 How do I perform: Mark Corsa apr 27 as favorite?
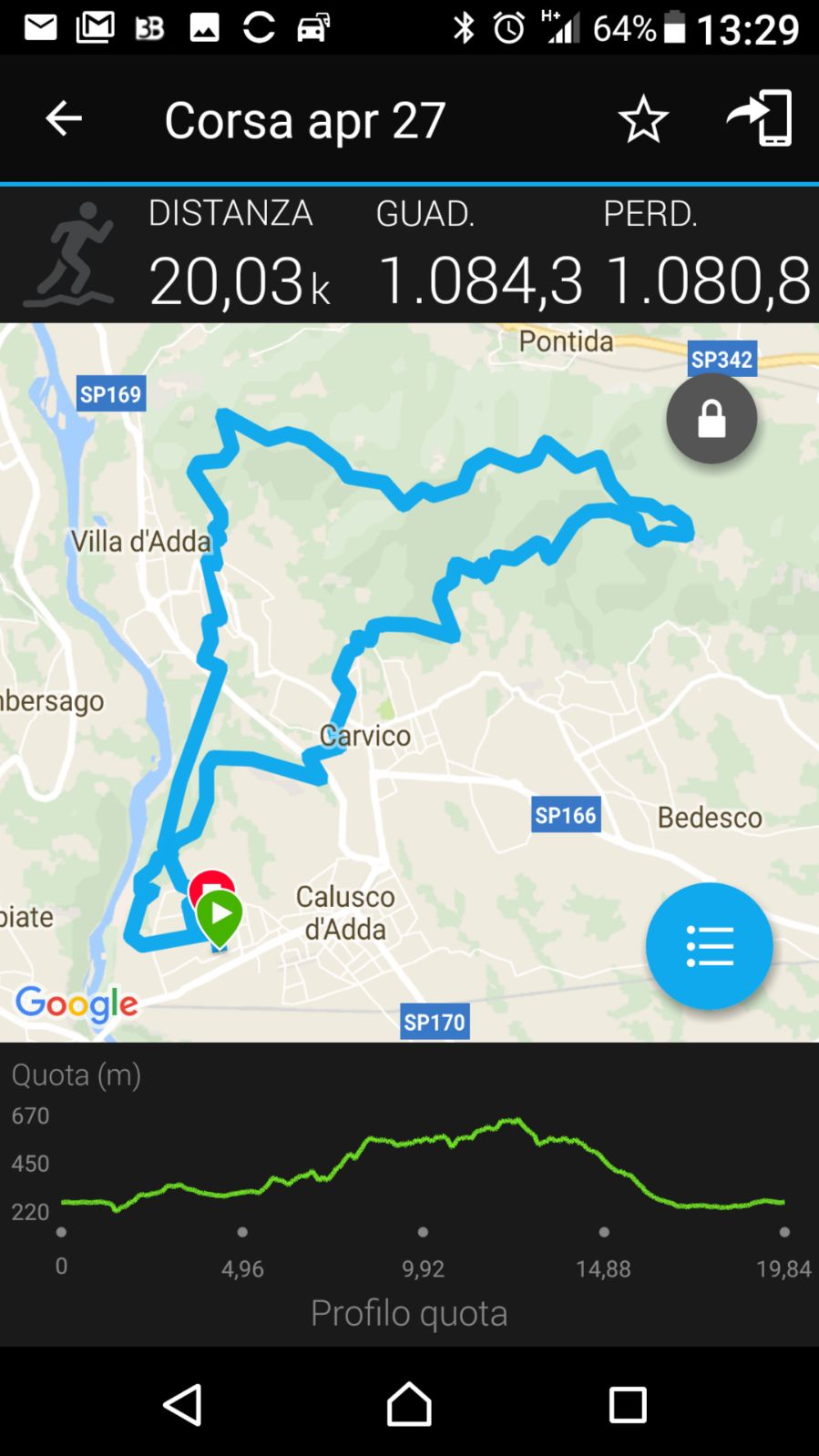(x=643, y=119)
